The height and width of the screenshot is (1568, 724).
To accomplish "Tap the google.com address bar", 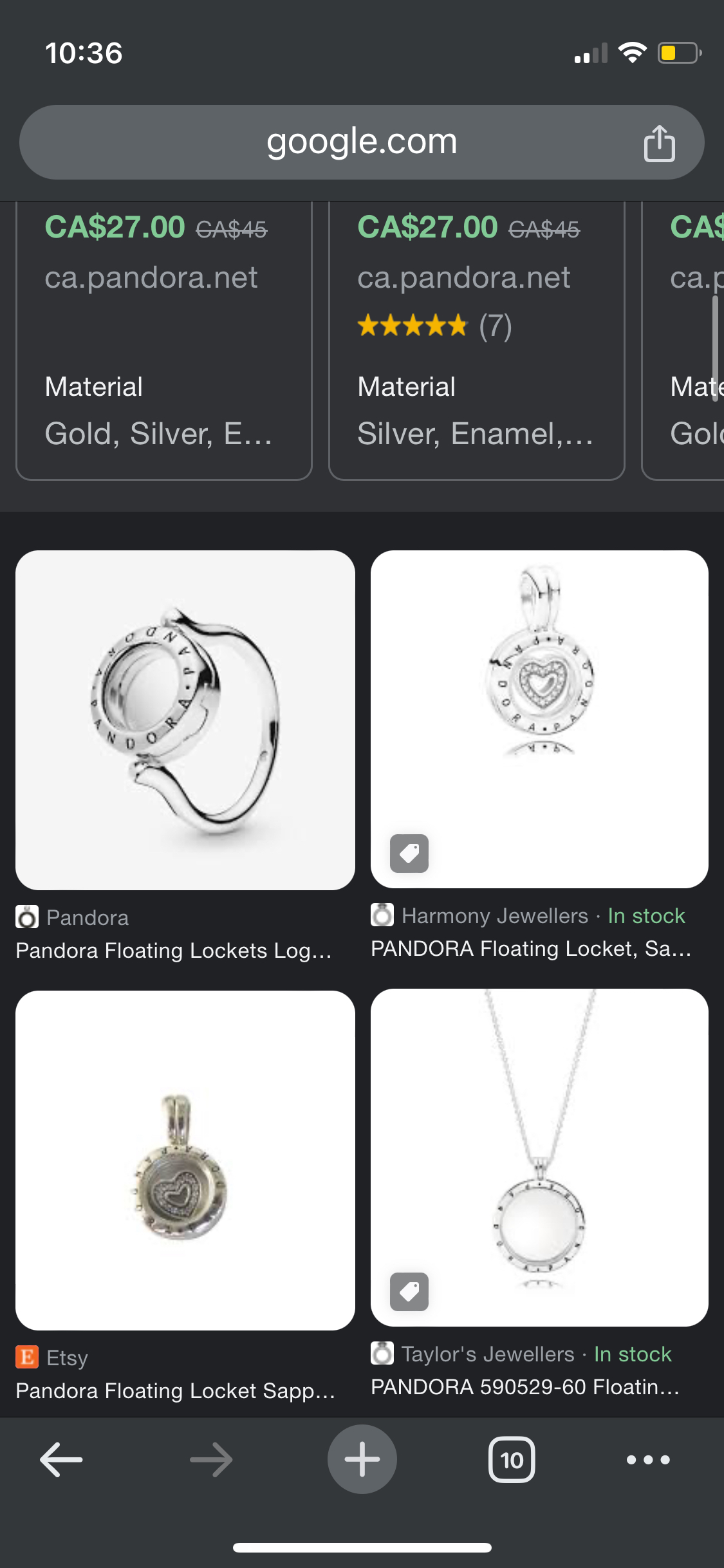I will click(360, 142).
